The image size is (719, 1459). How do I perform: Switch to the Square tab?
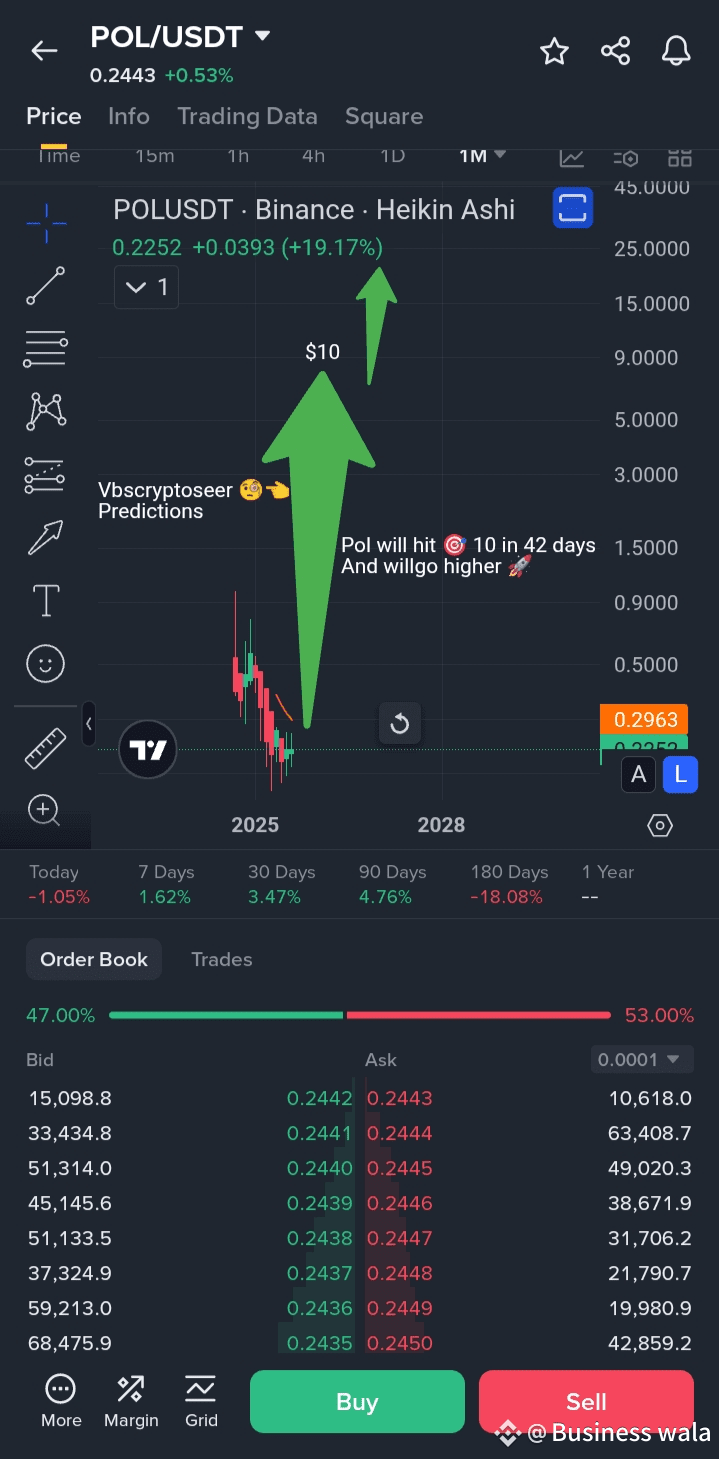[x=384, y=116]
